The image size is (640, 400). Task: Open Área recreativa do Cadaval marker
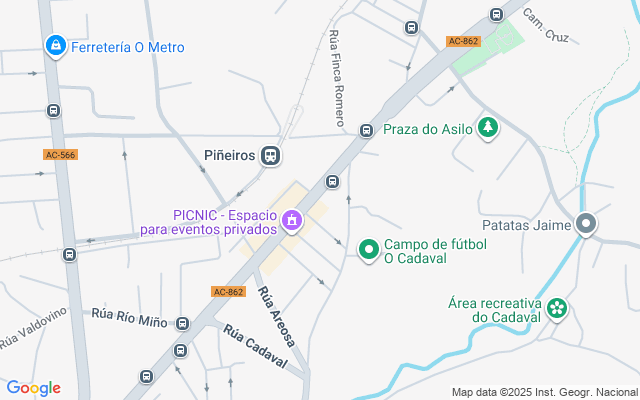[x=556, y=310]
